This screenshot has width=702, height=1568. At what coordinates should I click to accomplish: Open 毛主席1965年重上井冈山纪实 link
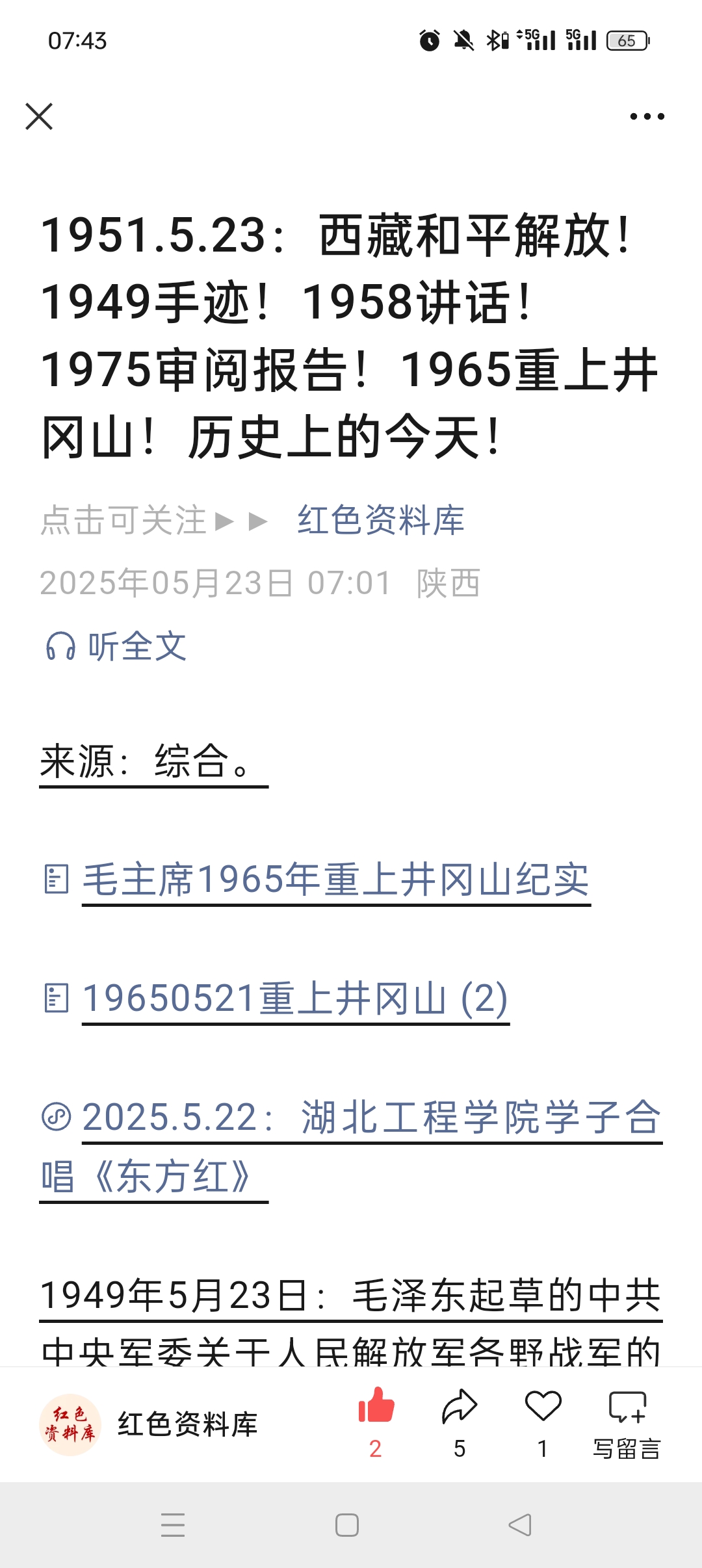335,880
